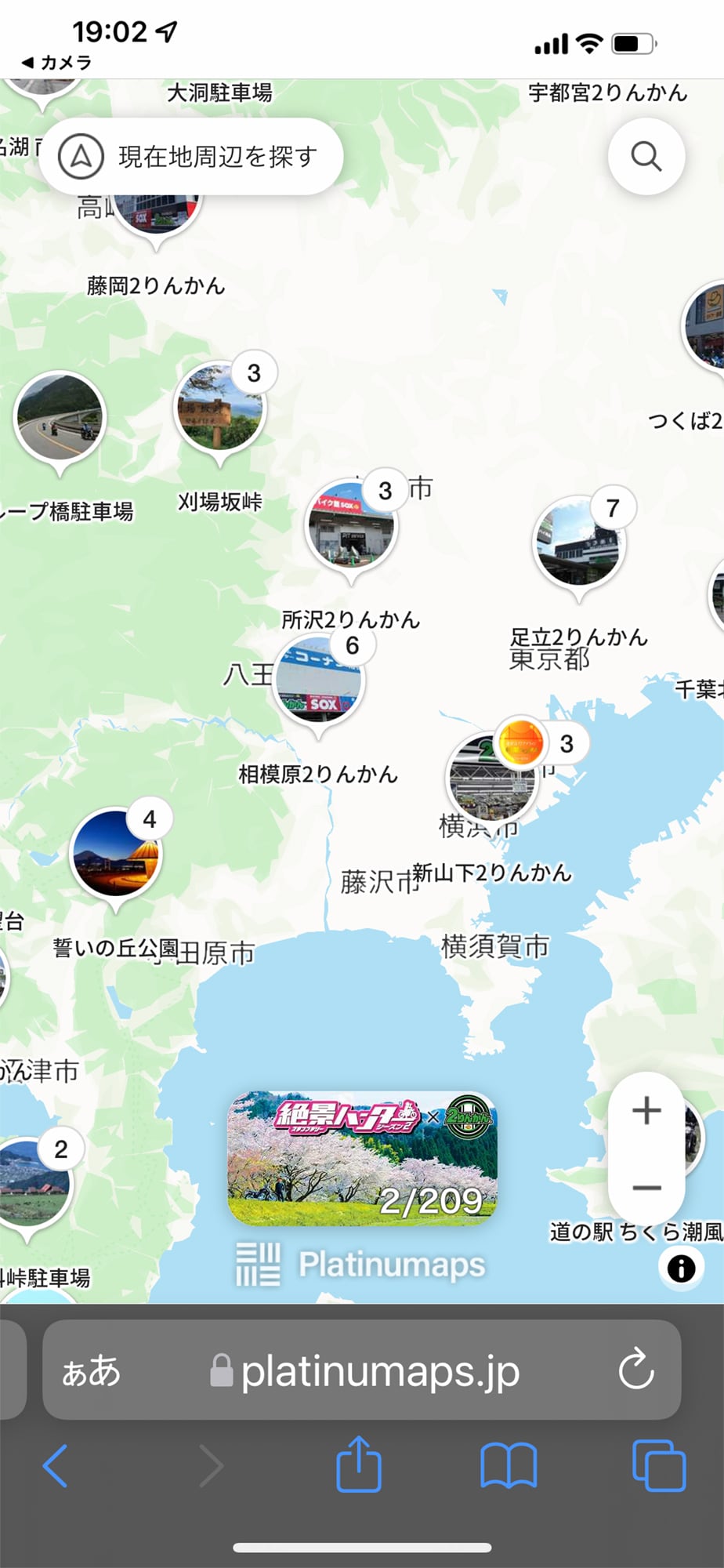The image size is (724, 1568).
Task: Open the ループ橋駐車場 map pin
Action: coord(60,418)
